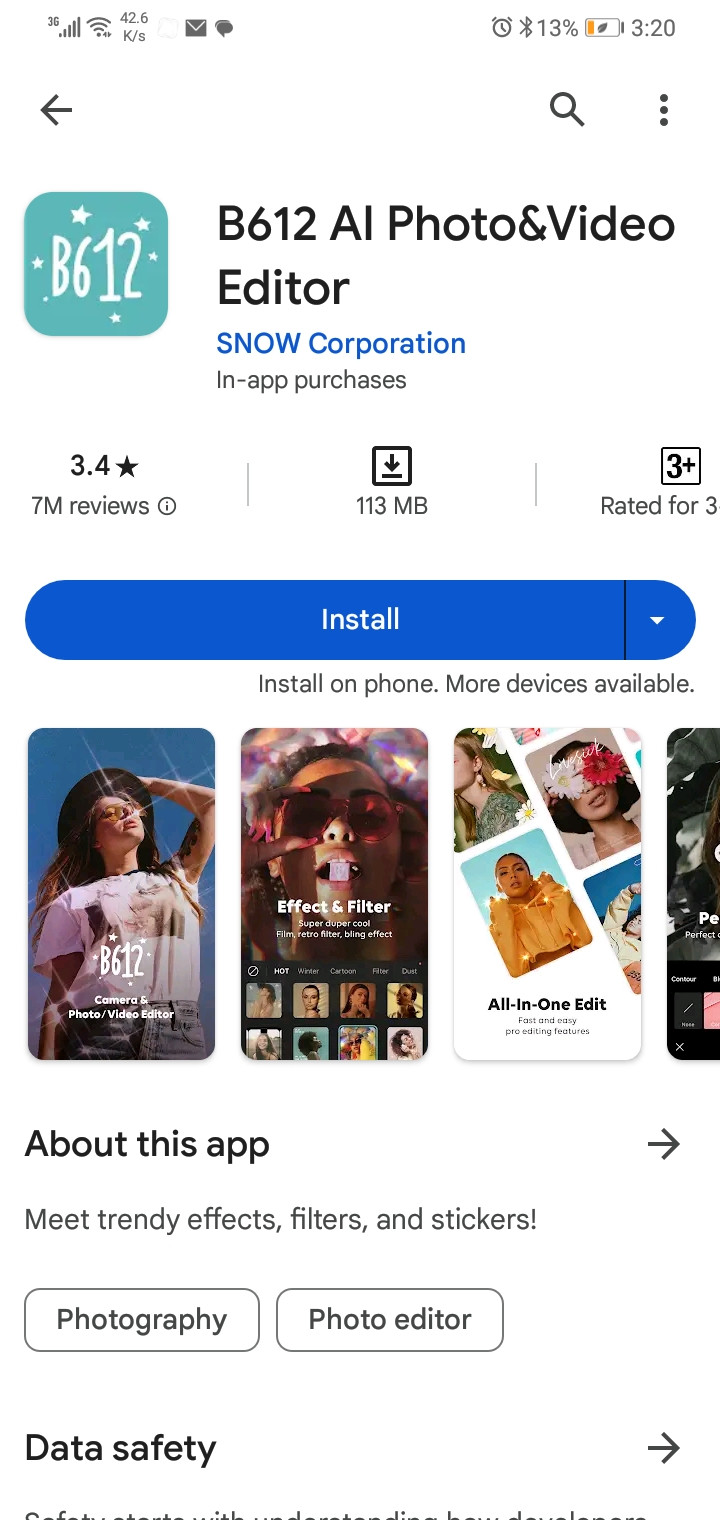
Task: Expand the install dropdown arrow for more devices
Action: [x=657, y=620]
